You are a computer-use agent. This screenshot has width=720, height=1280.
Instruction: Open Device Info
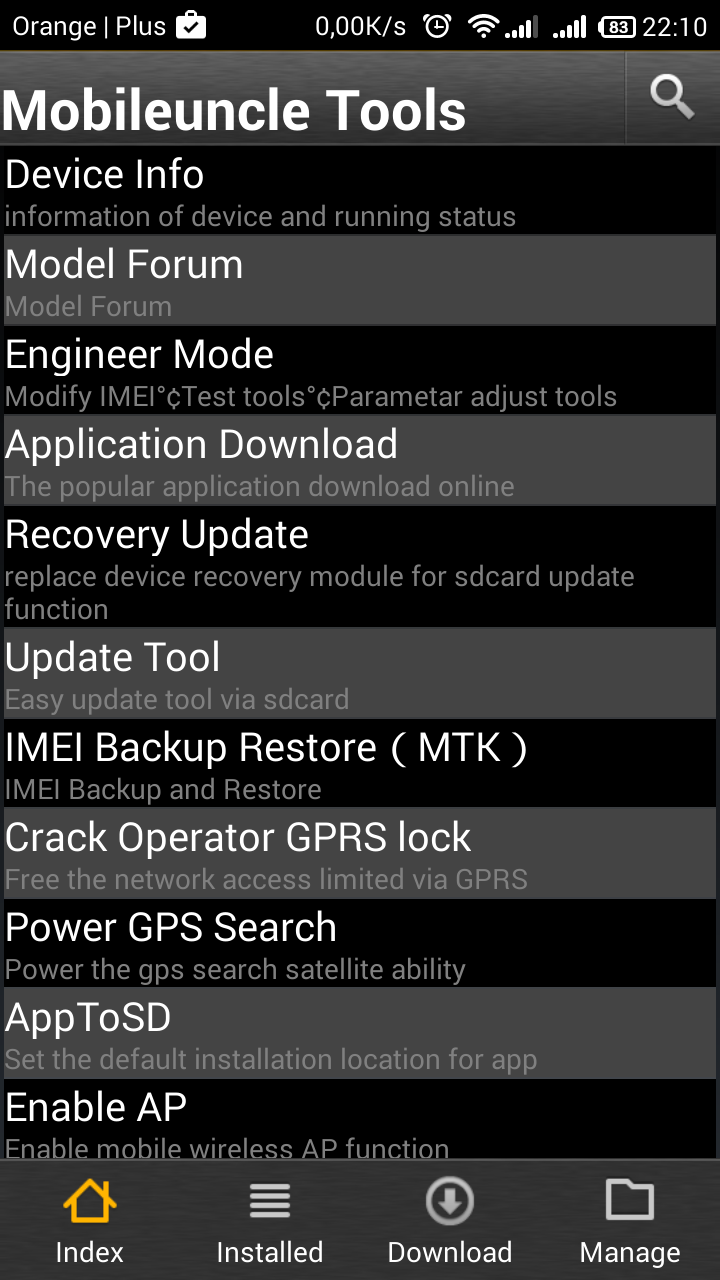[360, 191]
